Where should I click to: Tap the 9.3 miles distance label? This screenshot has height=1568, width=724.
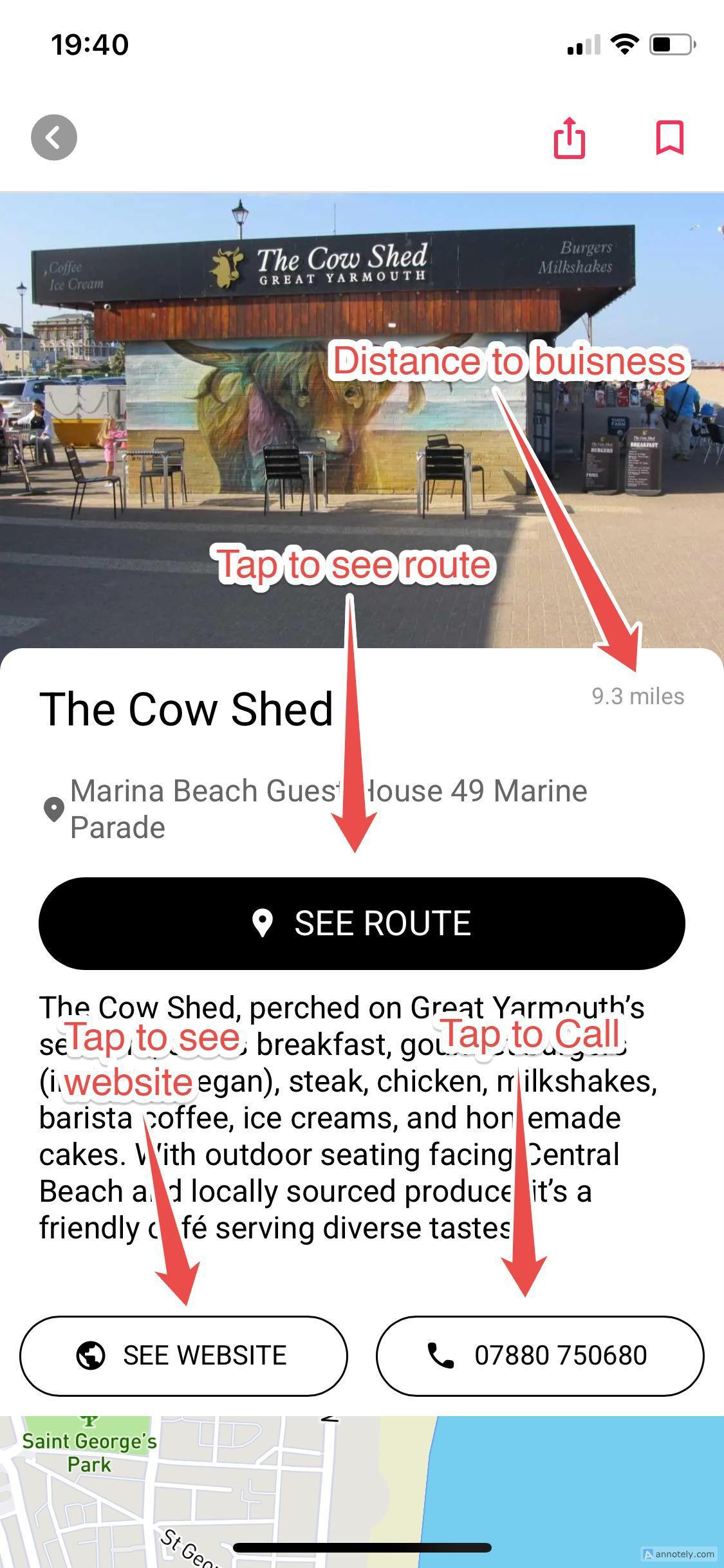pos(637,696)
